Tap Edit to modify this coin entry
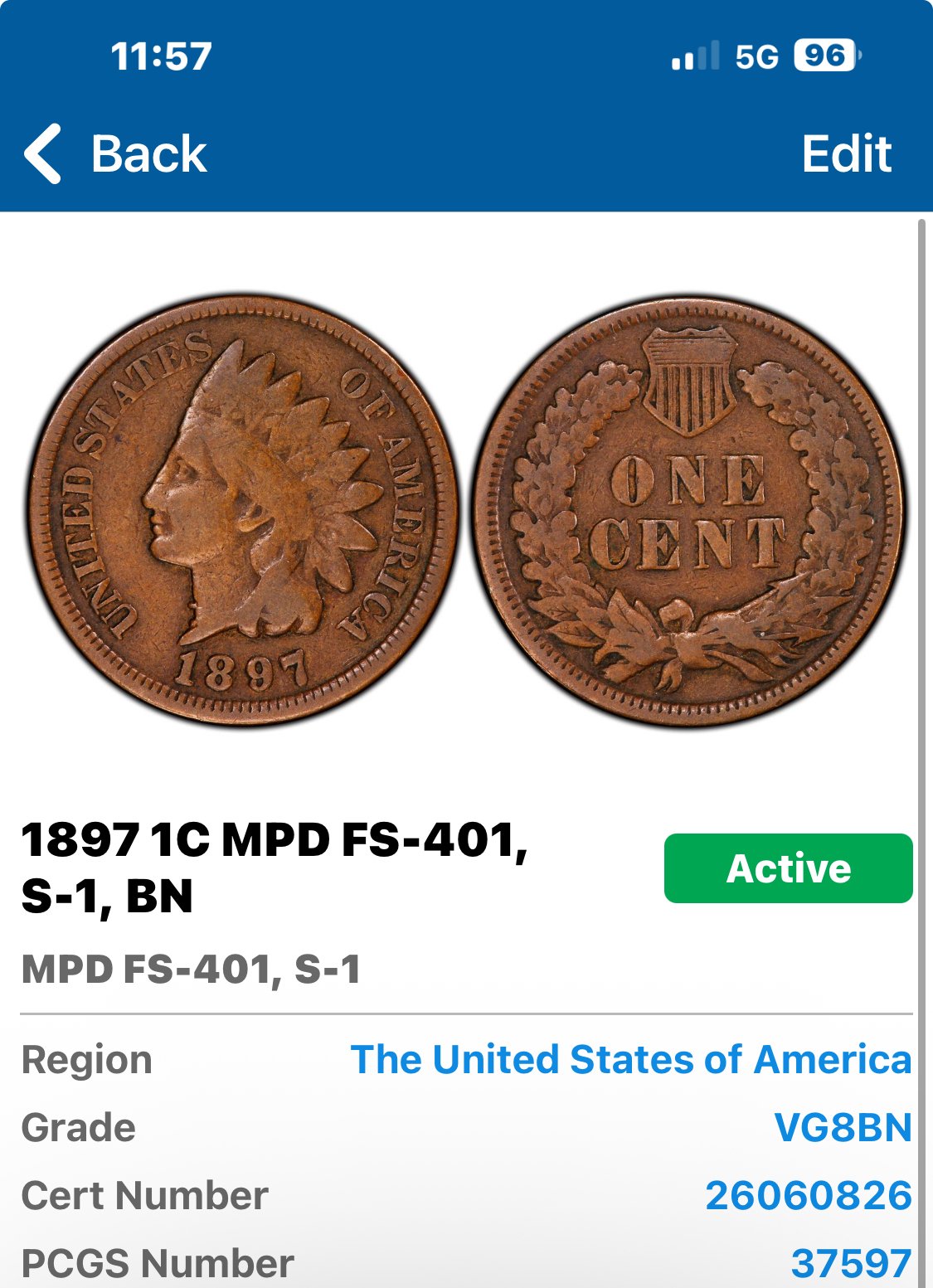Image resolution: width=933 pixels, height=1288 pixels. click(x=846, y=154)
